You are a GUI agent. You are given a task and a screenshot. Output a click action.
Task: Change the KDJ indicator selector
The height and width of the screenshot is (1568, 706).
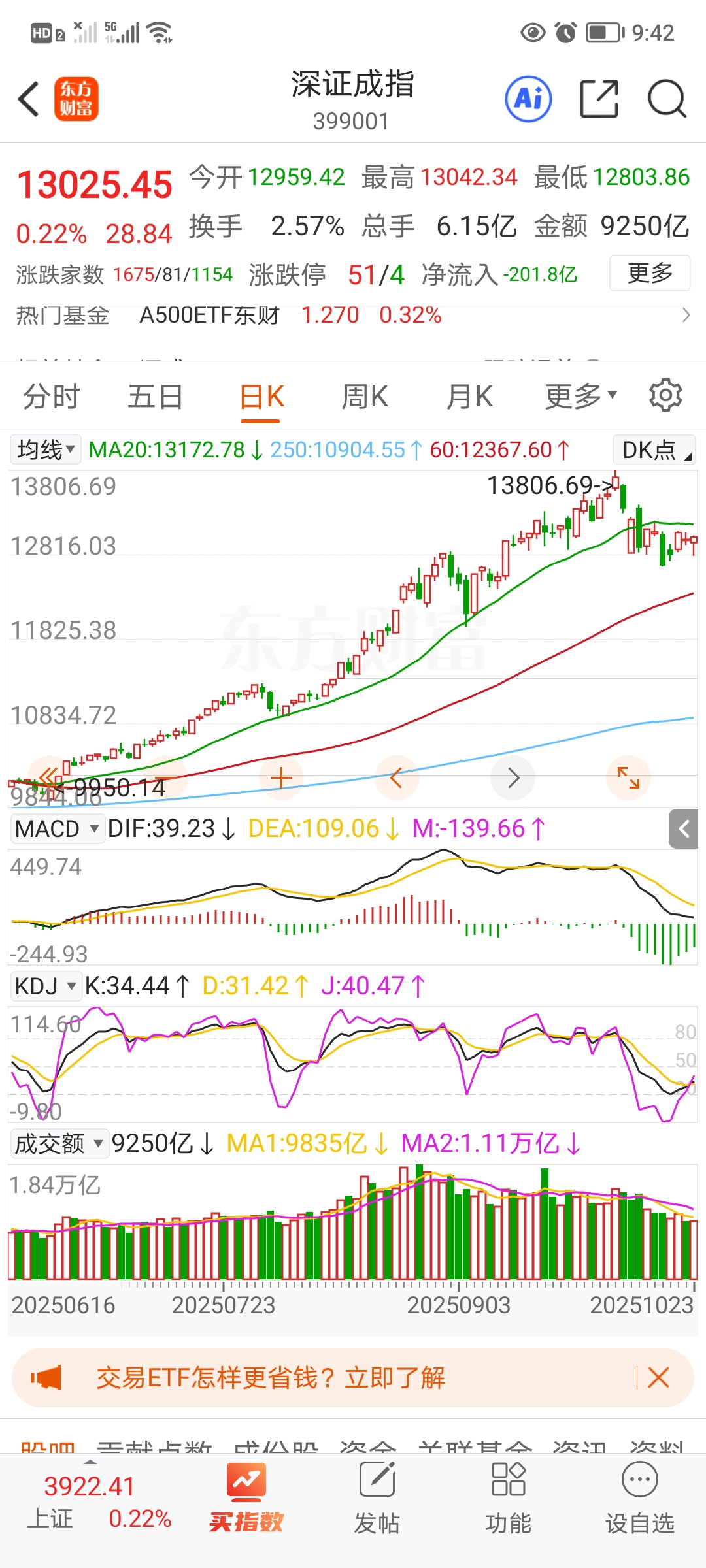45,986
